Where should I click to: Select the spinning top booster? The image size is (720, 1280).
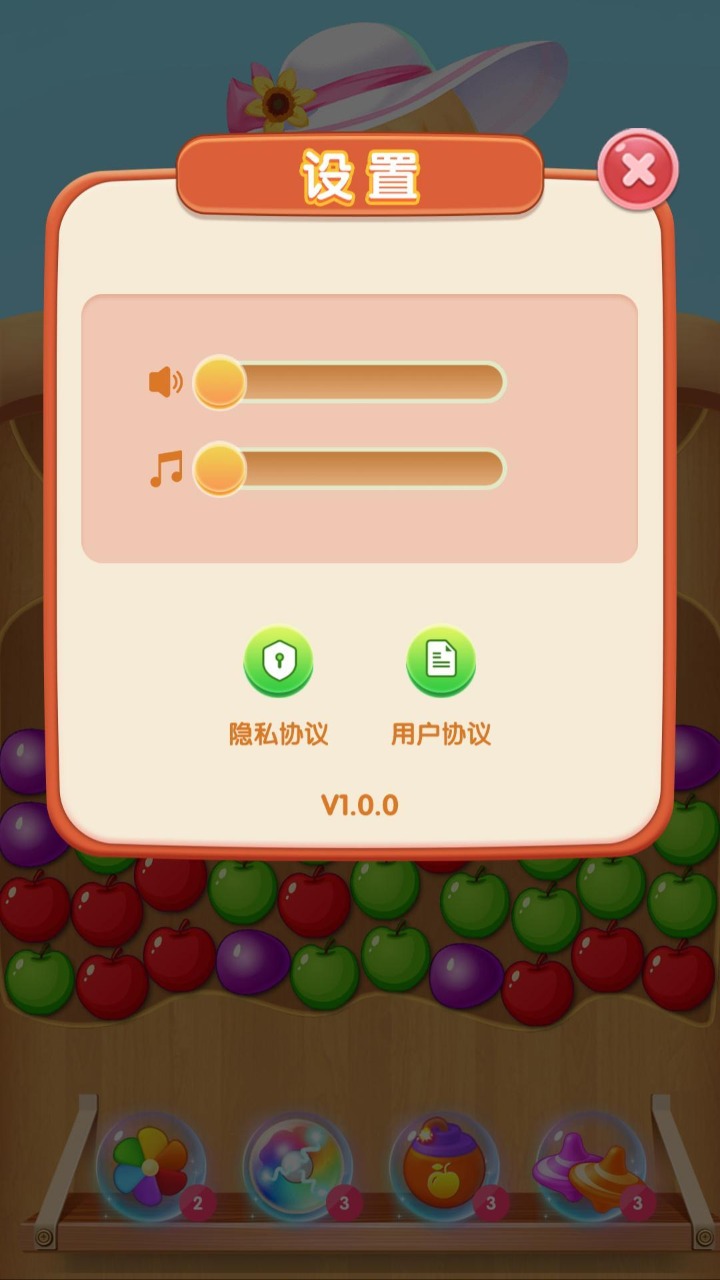pos(585,1168)
